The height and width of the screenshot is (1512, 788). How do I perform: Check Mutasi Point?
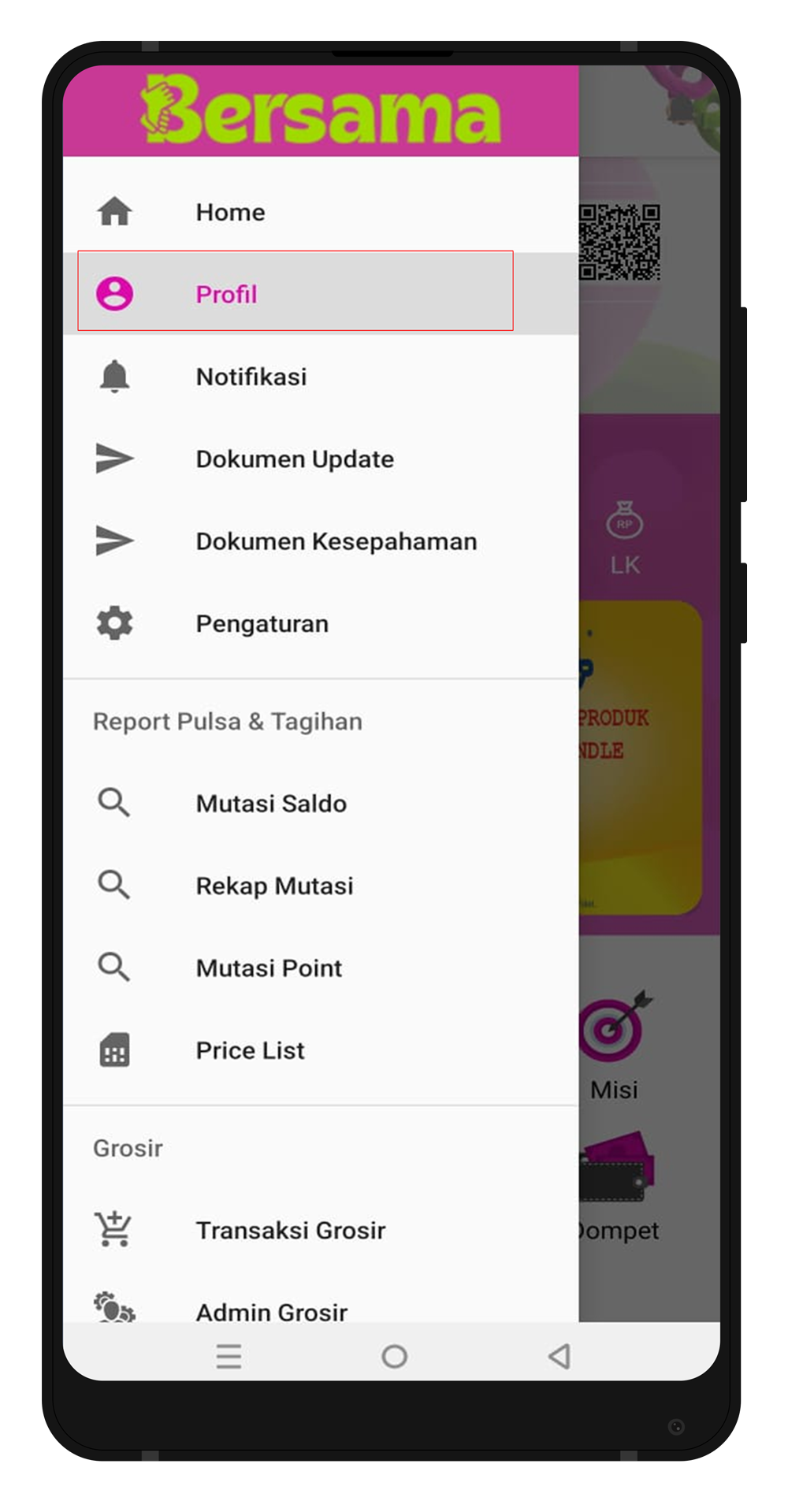click(269, 968)
